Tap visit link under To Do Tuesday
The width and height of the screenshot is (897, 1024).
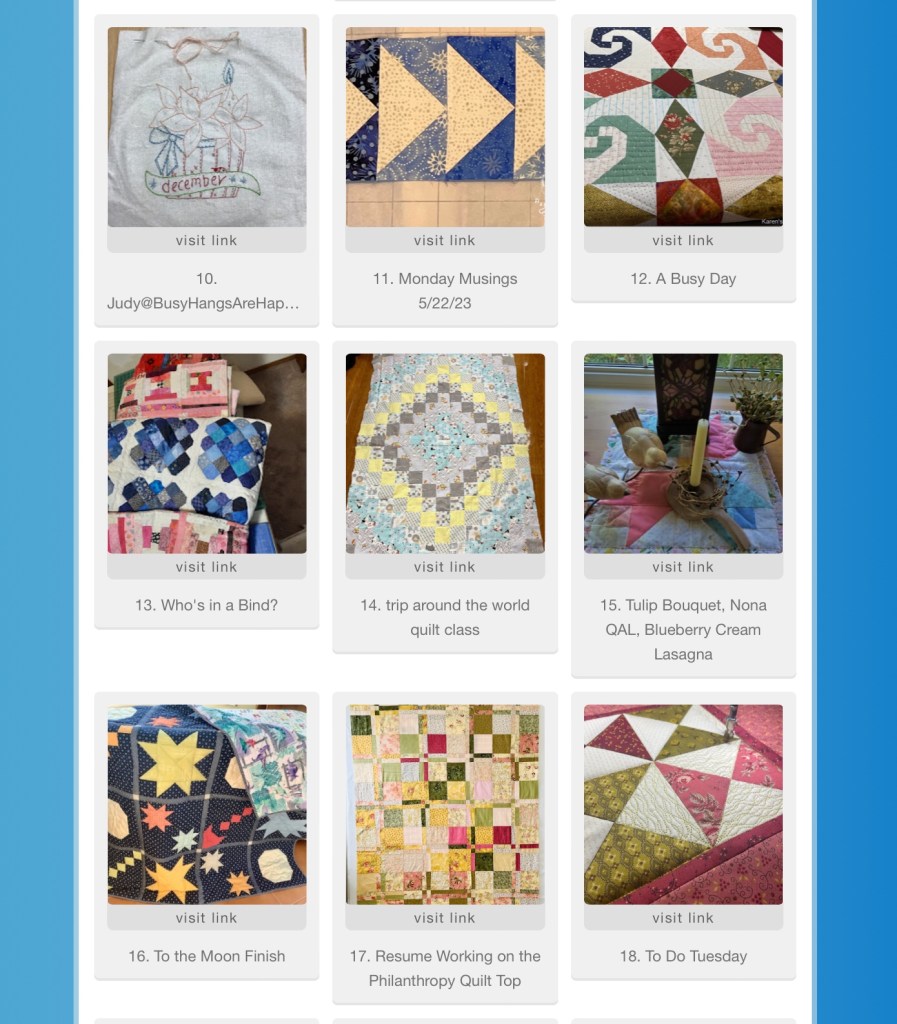(683, 918)
